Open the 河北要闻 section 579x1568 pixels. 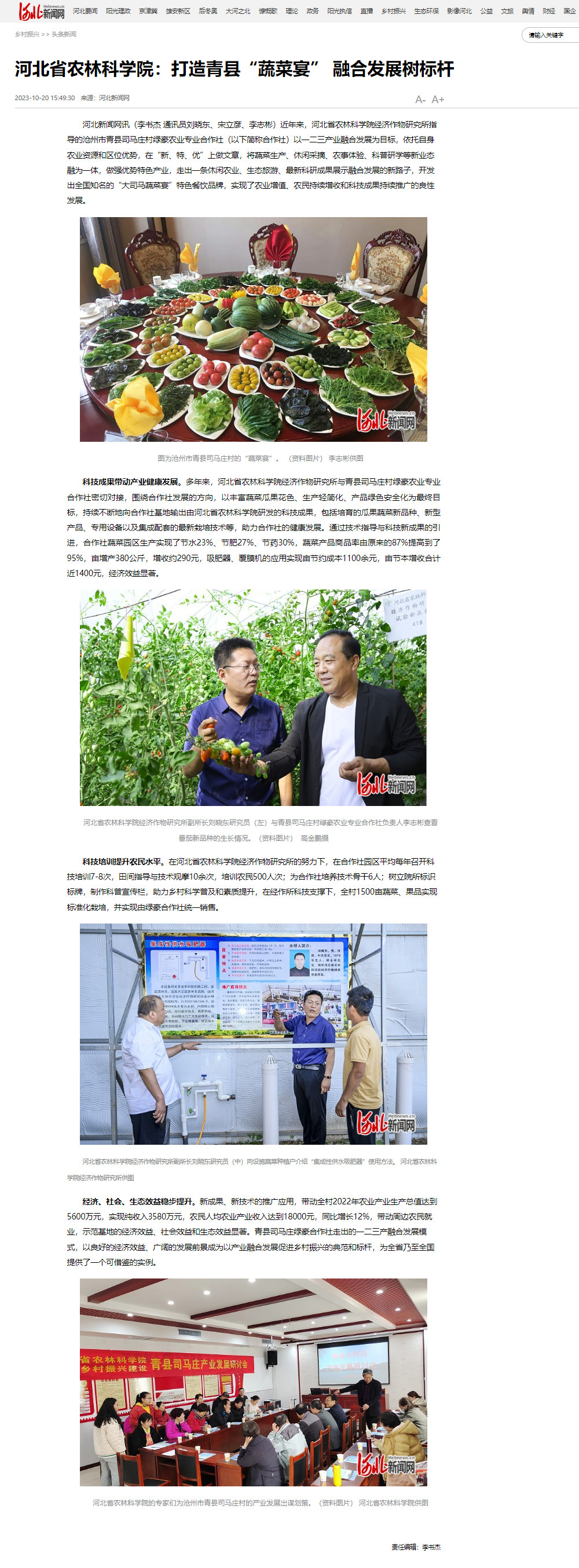pyautogui.click(x=85, y=11)
